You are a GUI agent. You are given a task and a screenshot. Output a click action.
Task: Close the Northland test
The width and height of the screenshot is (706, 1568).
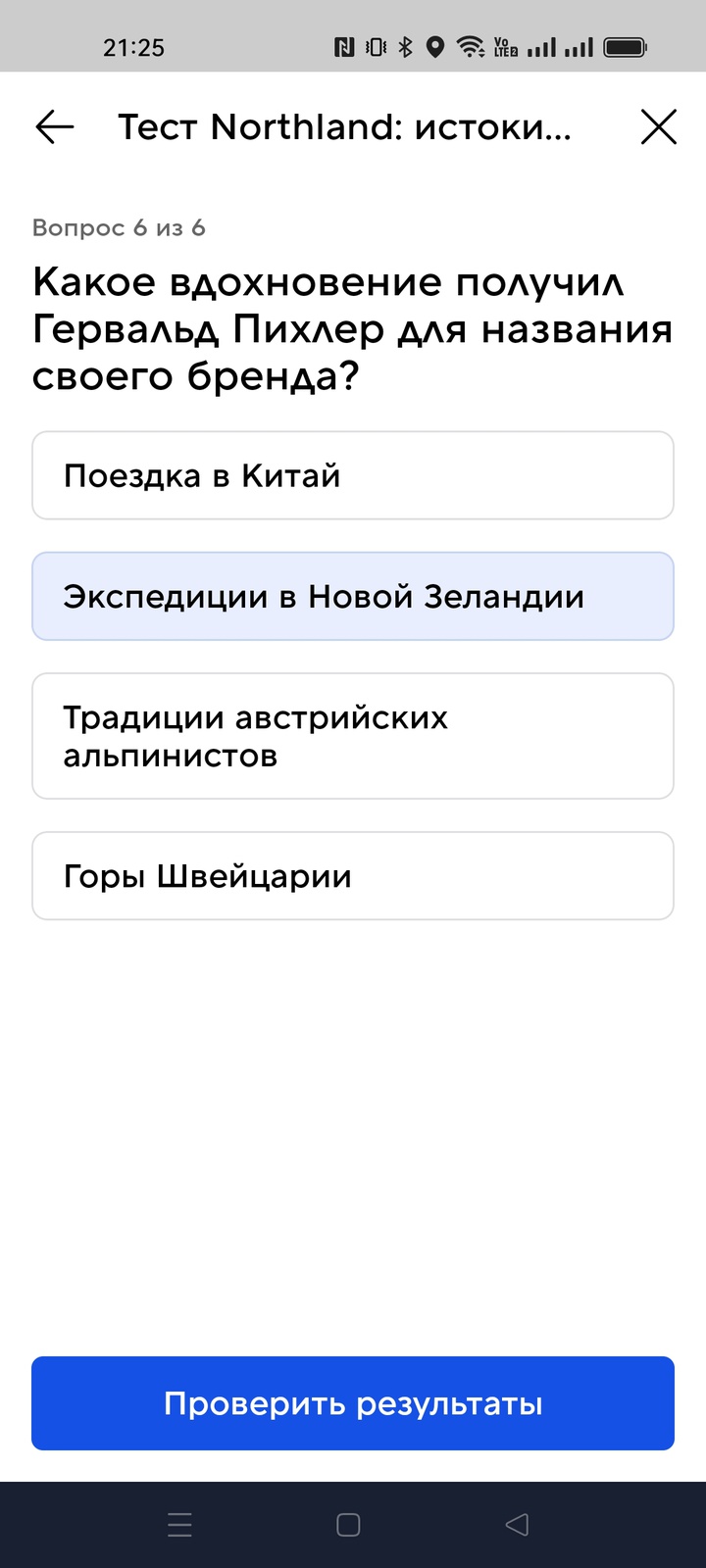(658, 127)
